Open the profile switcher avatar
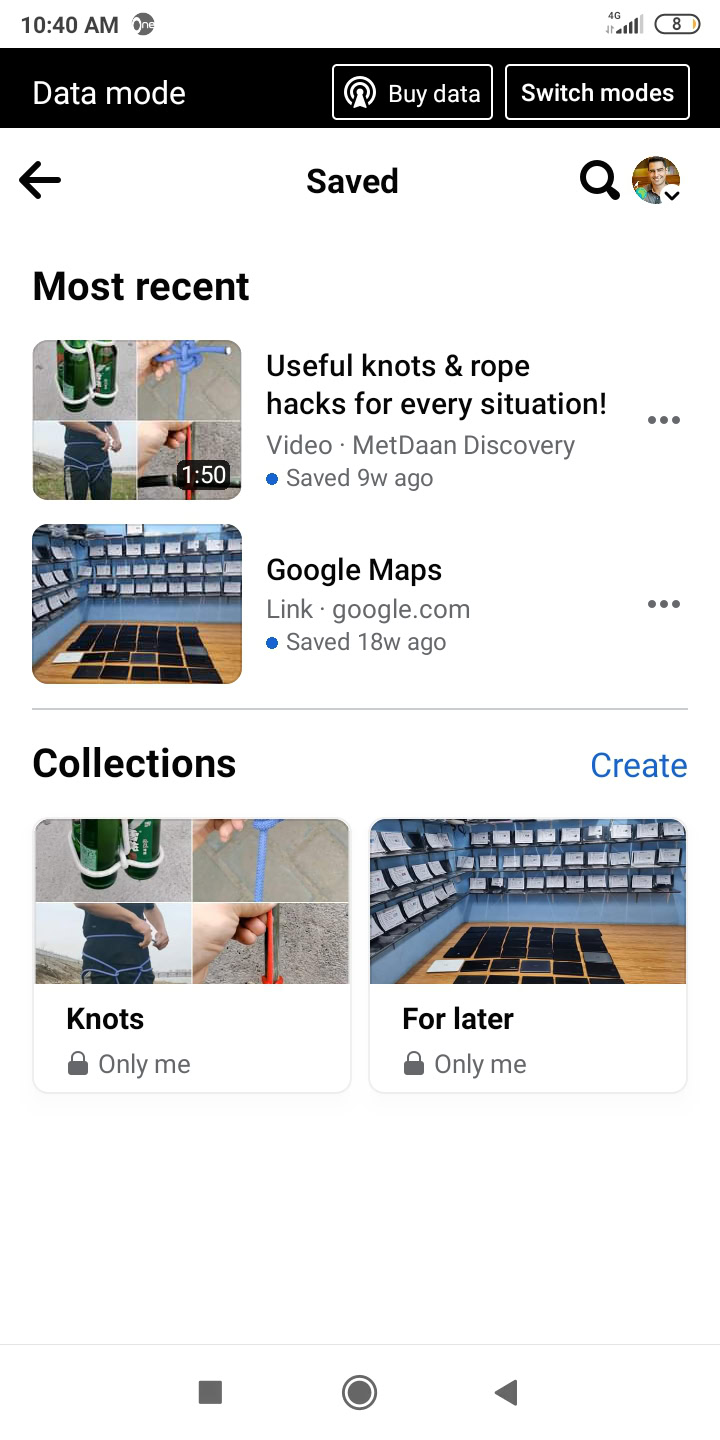The image size is (720, 1440). pyautogui.click(x=656, y=181)
